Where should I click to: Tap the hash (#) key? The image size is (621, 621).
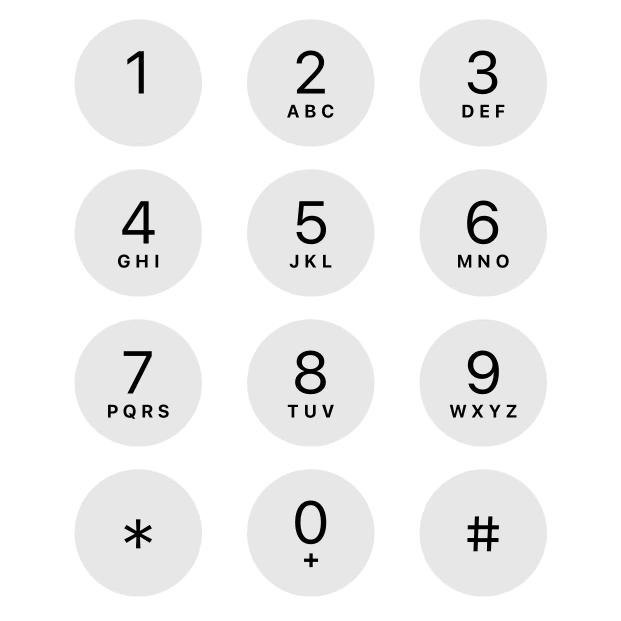483,533
